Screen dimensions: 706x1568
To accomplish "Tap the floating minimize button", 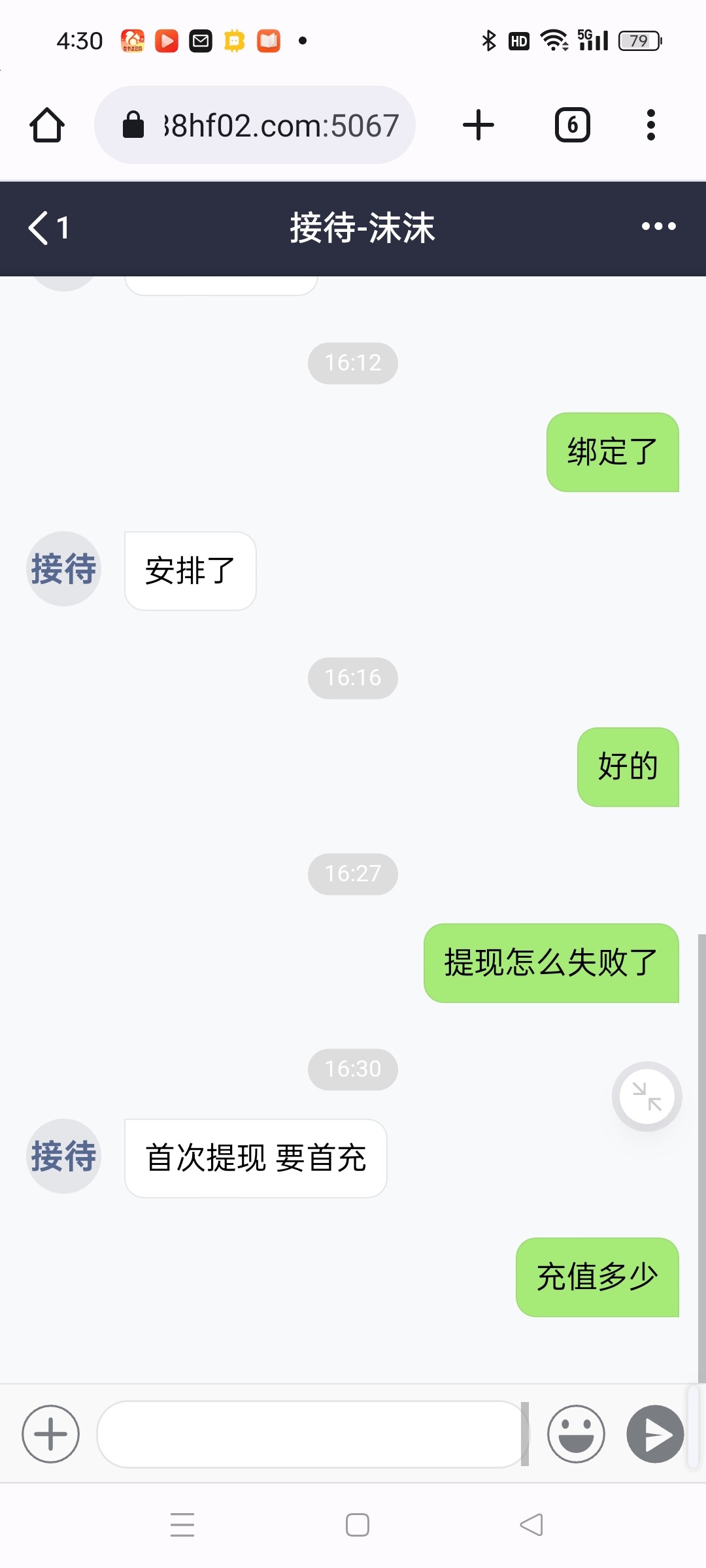I will click(x=647, y=1096).
